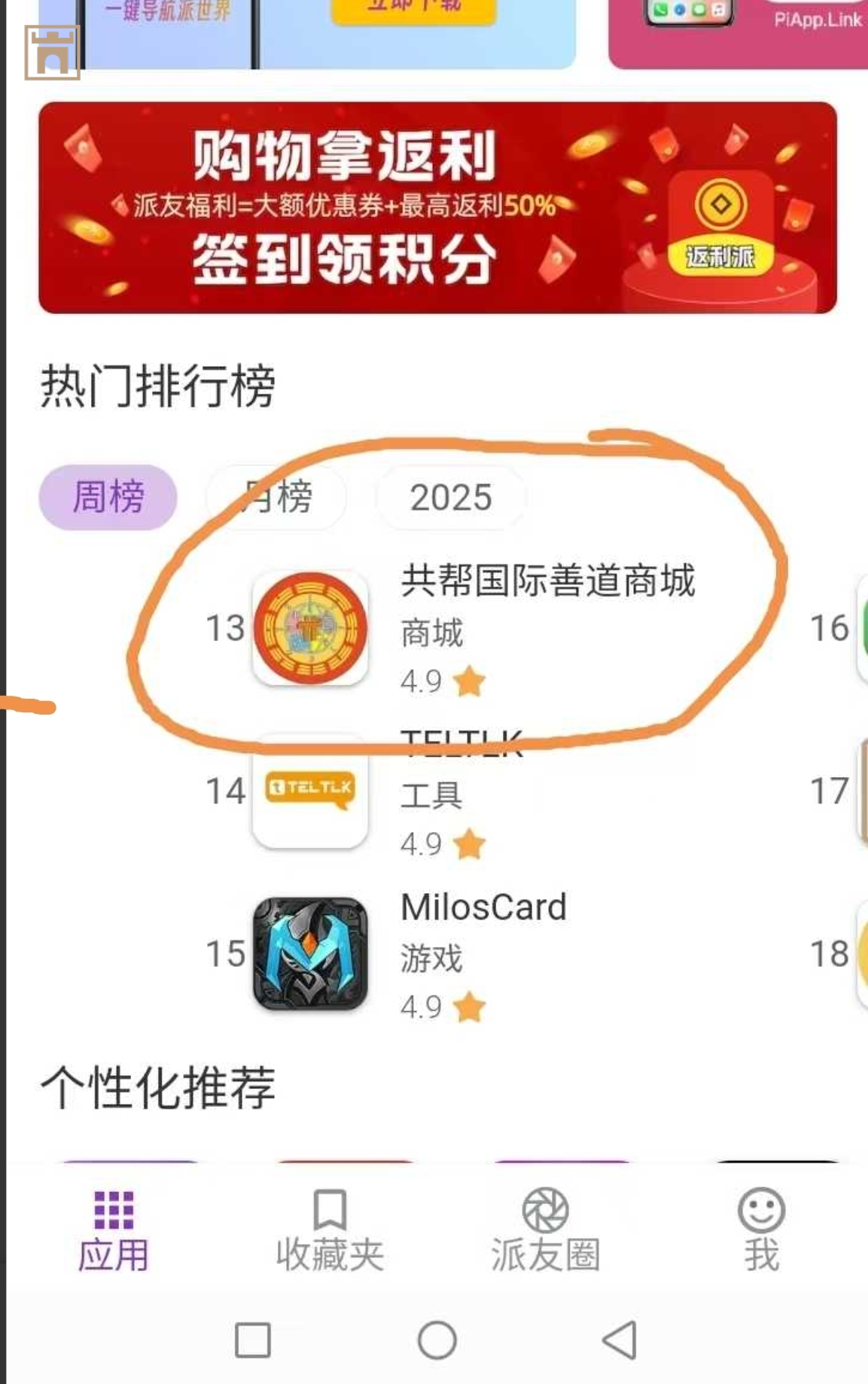Go to the 应用 tab
Viewport: 868px width, 1384px height.
[114, 1230]
